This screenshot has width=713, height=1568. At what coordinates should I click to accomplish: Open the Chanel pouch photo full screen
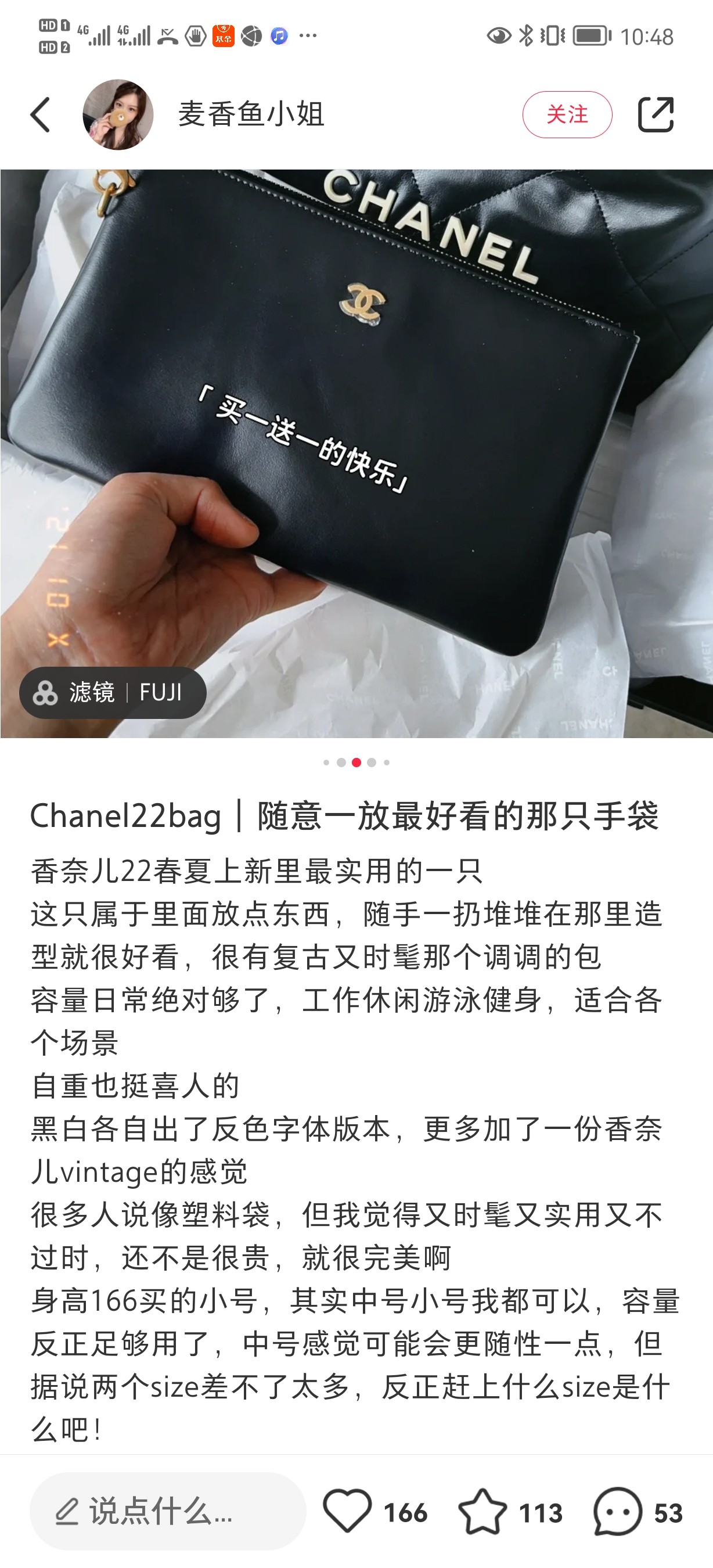[x=356, y=454]
